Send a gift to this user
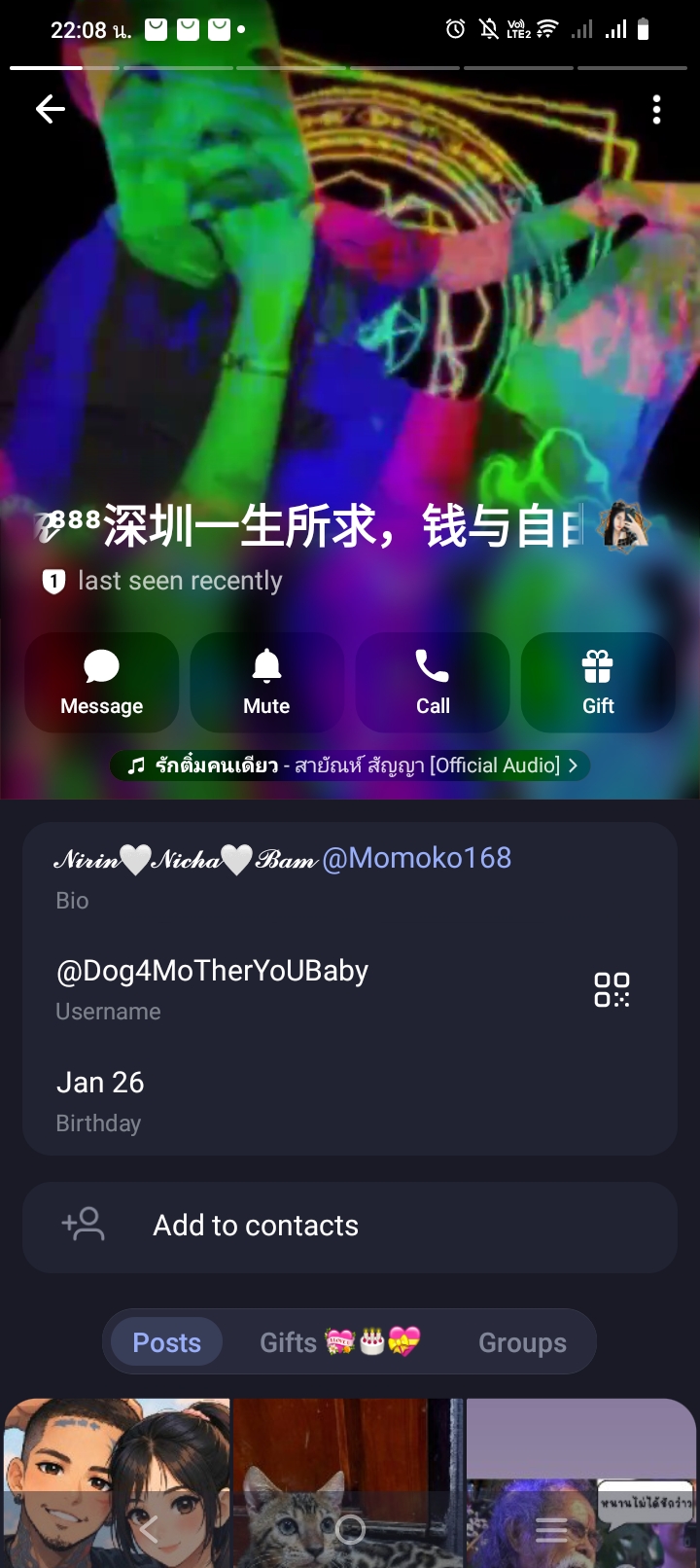700x1568 pixels. pyautogui.click(x=598, y=682)
